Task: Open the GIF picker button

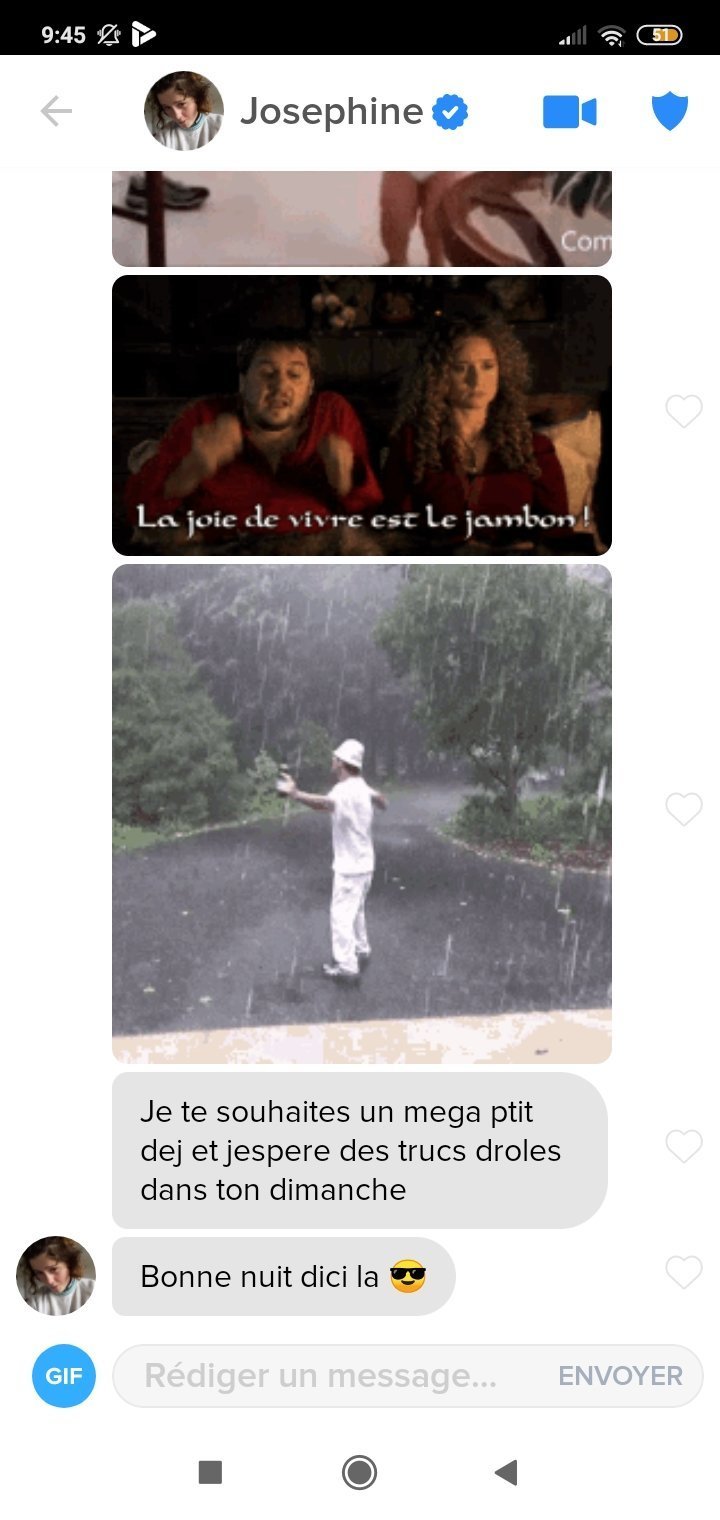Action: 64,1376
